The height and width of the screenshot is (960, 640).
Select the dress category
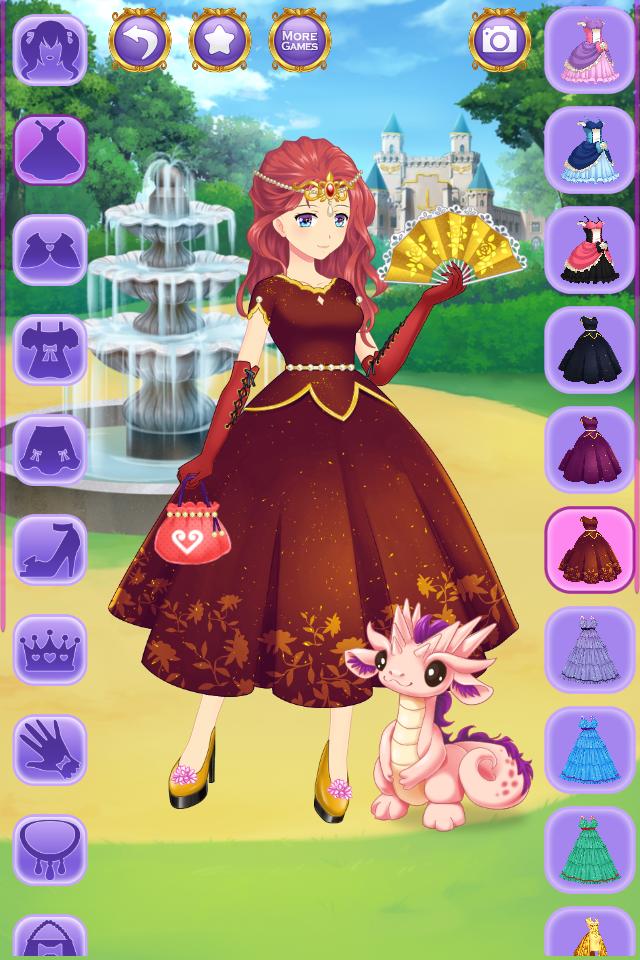coord(50,150)
